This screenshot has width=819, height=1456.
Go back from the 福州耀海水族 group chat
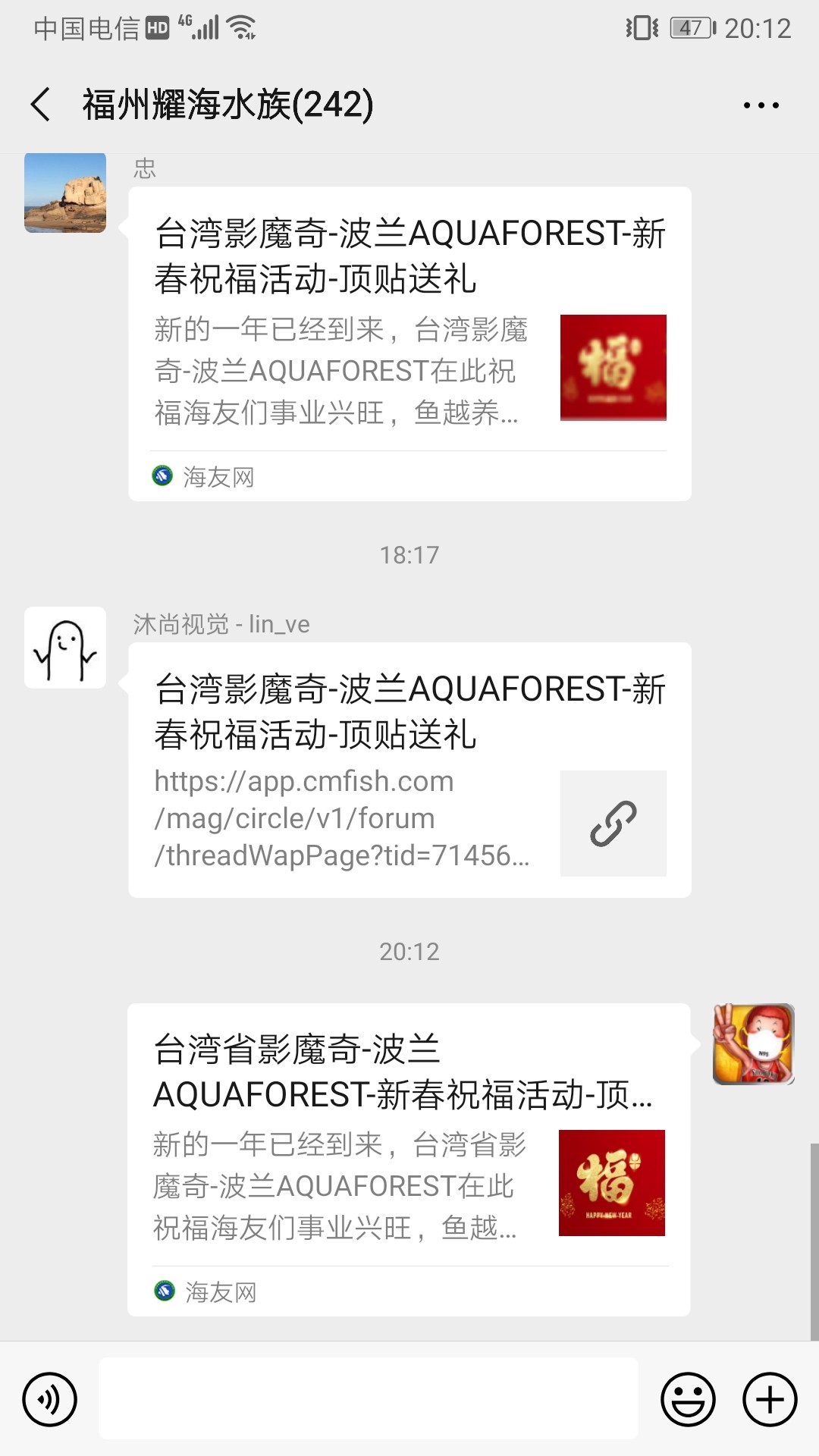(41, 105)
